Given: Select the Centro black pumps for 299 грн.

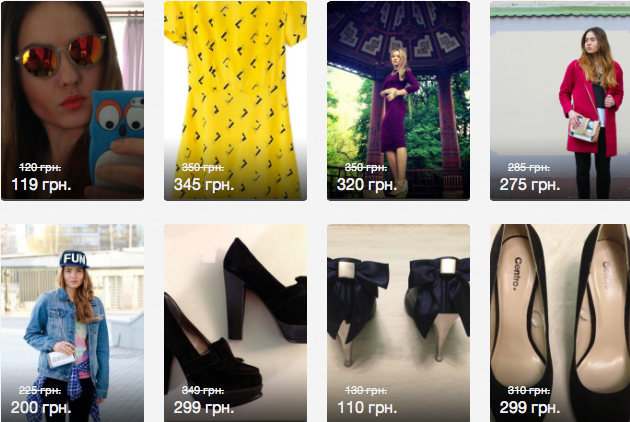Looking at the screenshot, I should click(x=560, y=322).
